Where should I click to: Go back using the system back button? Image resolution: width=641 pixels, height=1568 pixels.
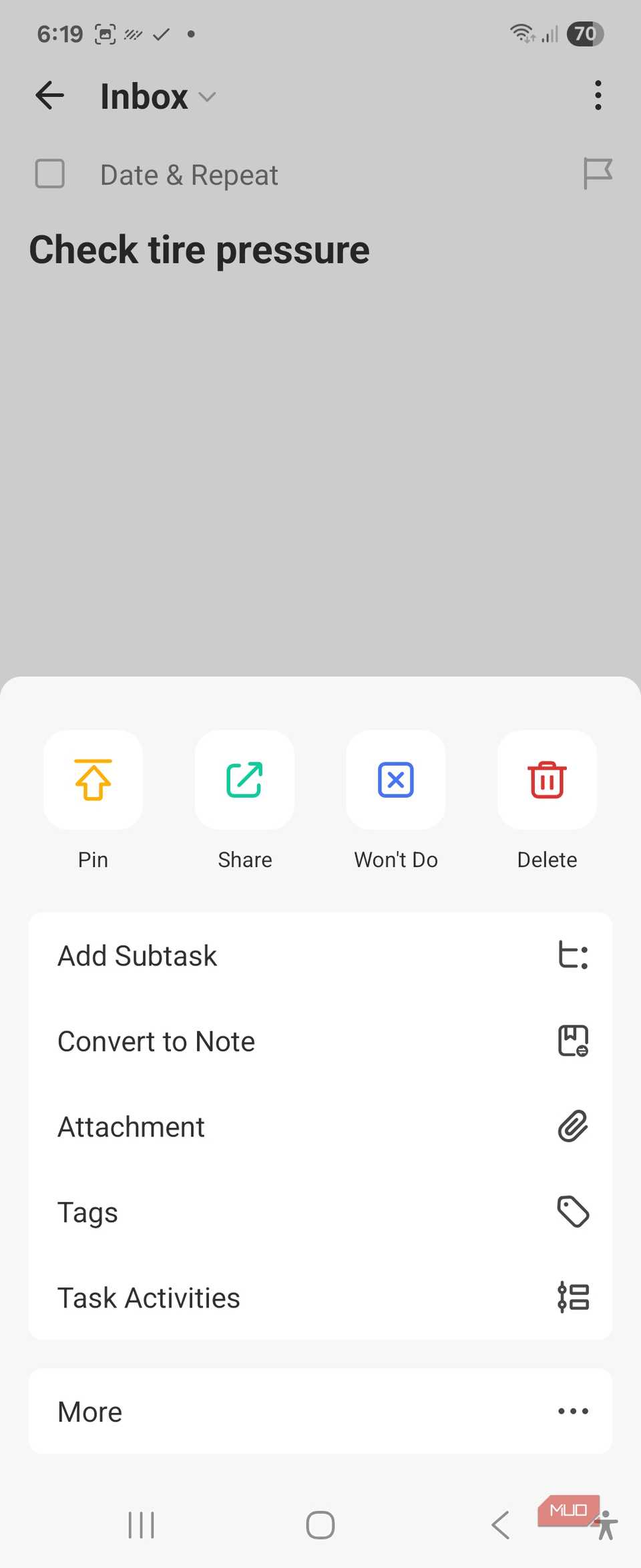[500, 1525]
